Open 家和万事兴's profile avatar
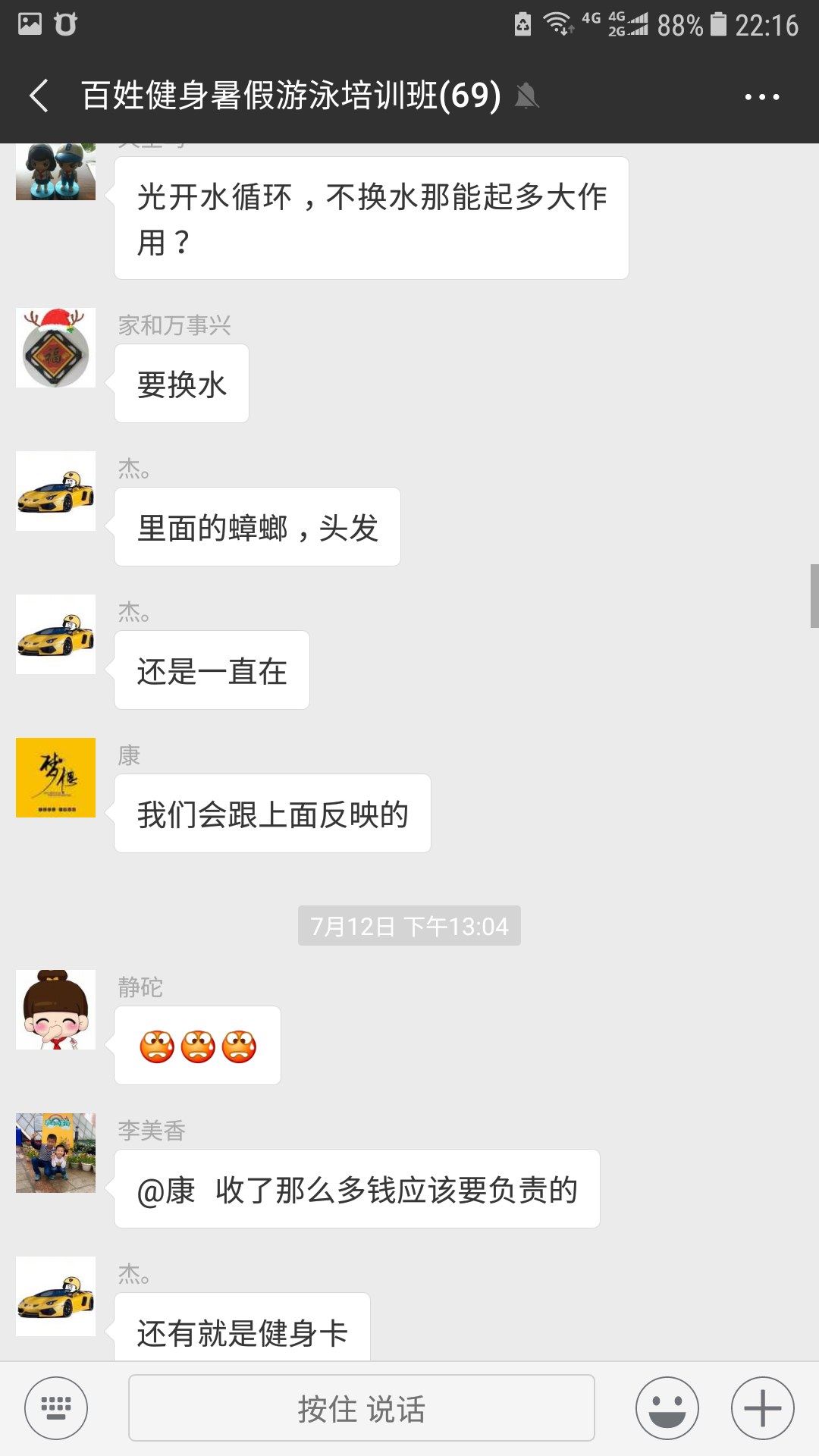Screen dimensions: 819x1456 (x=55, y=348)
